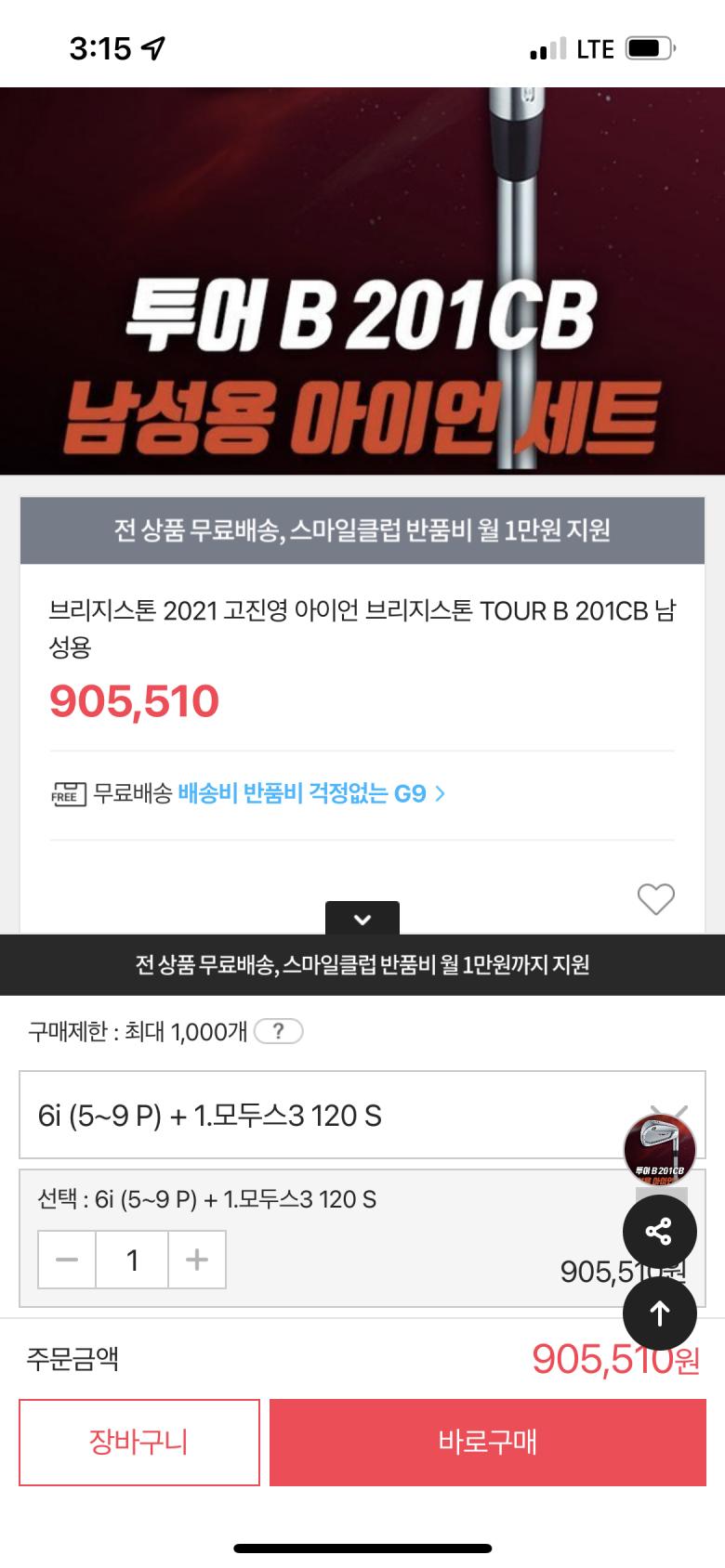Buy now with 바로구매 button
The image size is (725, 1568).
tap(487, 1442)
